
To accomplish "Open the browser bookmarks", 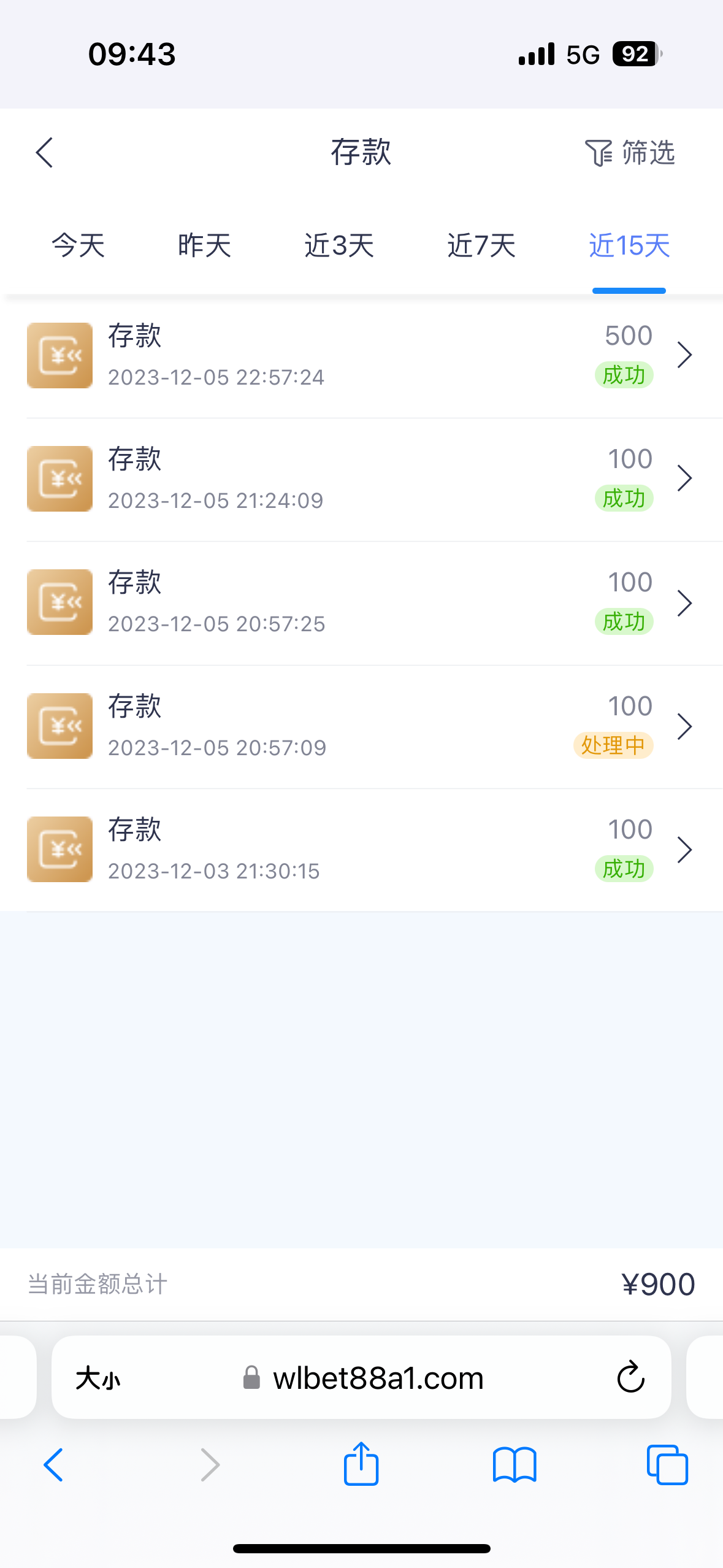I will tap(515, 1465).
